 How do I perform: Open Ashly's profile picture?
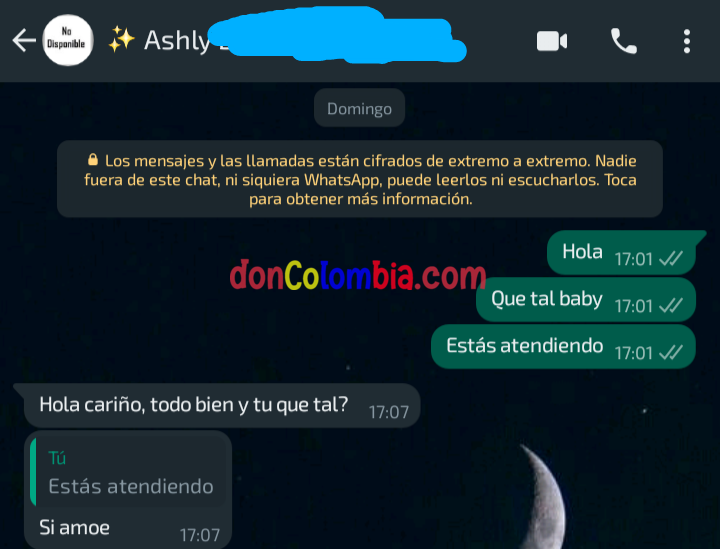pos(68,41)
